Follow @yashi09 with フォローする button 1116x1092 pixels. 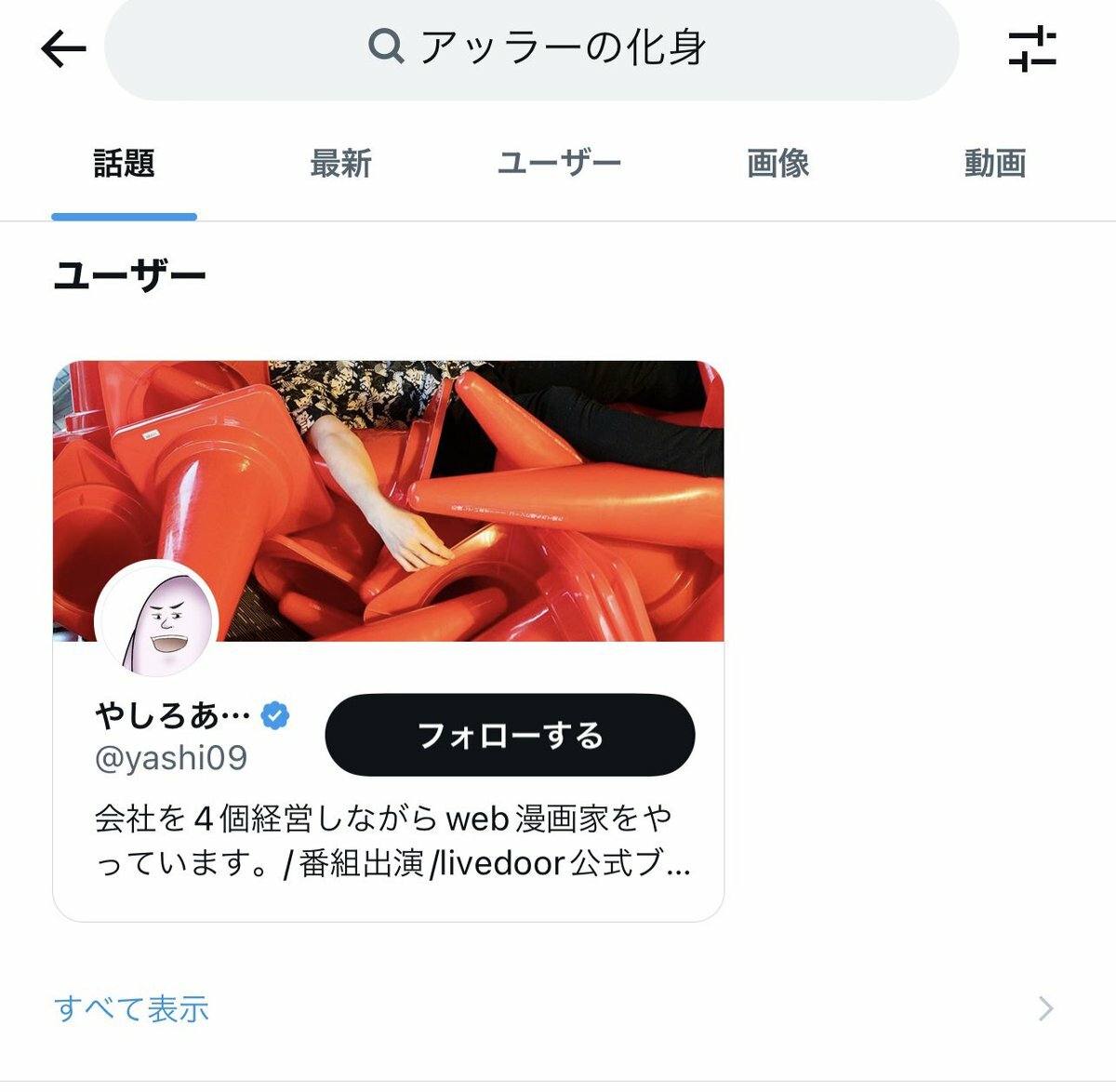[x=510, y=735]
